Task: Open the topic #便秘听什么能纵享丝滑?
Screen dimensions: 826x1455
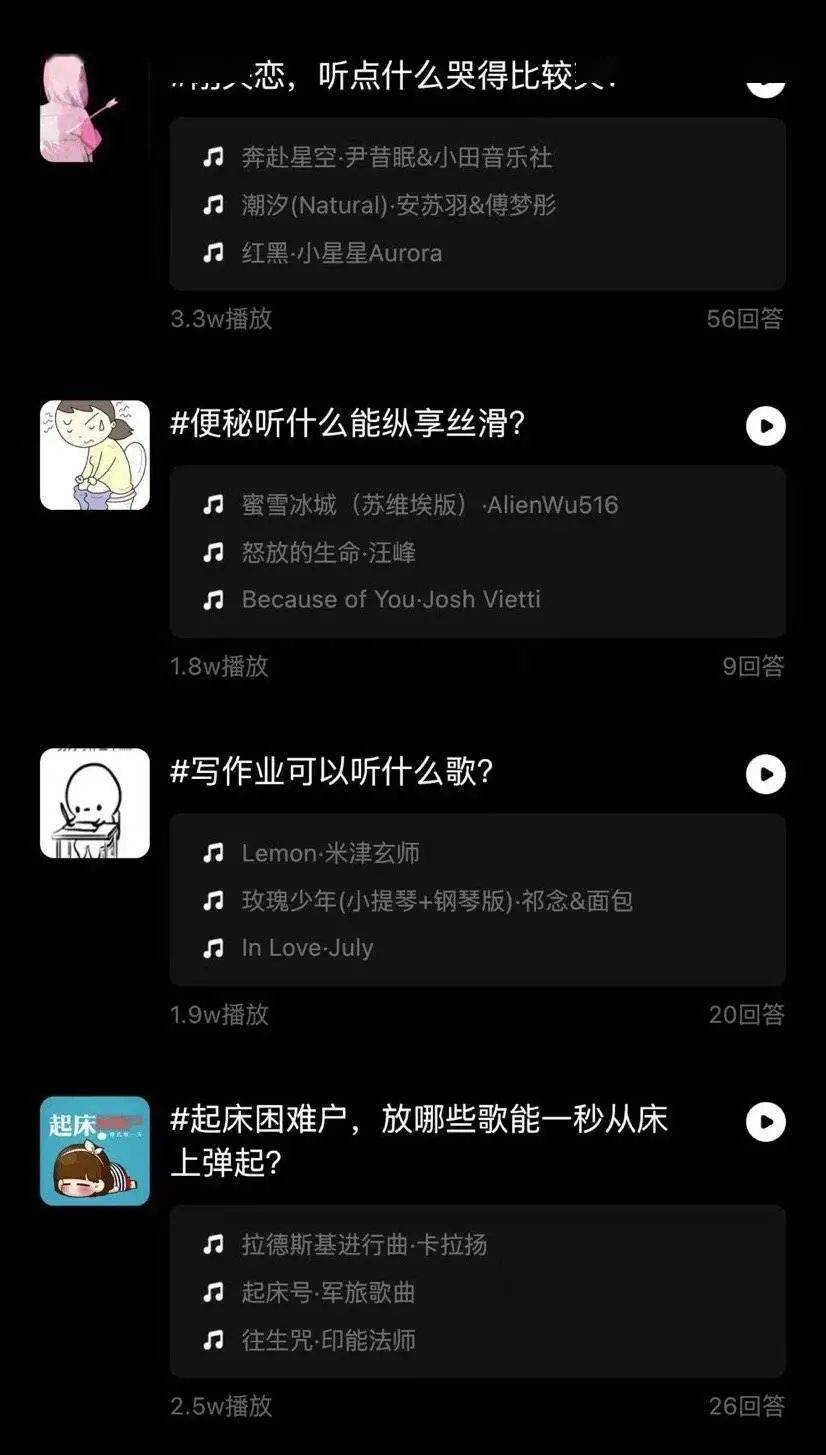Action: coord(348,425)
